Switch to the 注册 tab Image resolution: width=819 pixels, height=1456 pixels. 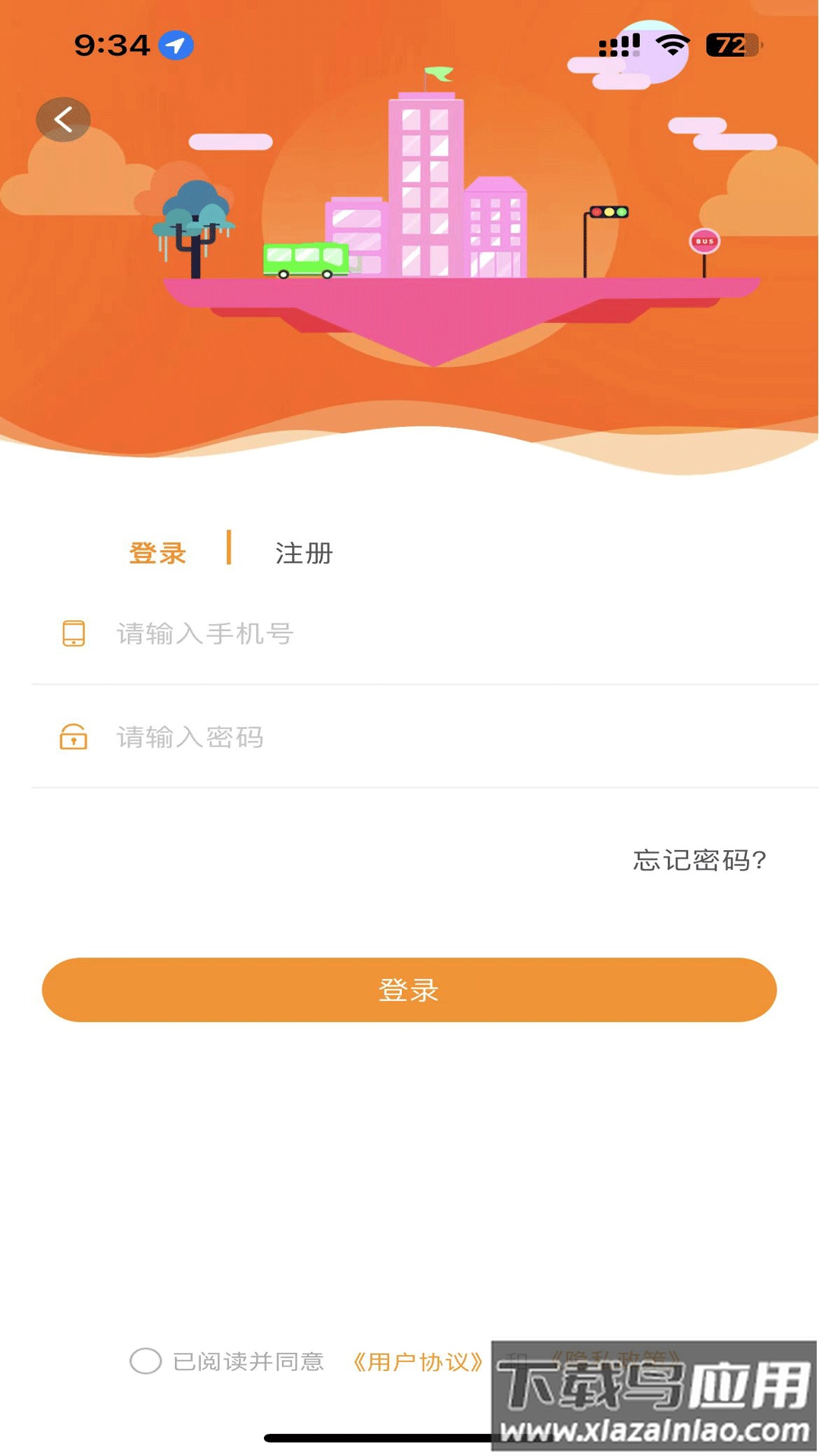point(302,554)
